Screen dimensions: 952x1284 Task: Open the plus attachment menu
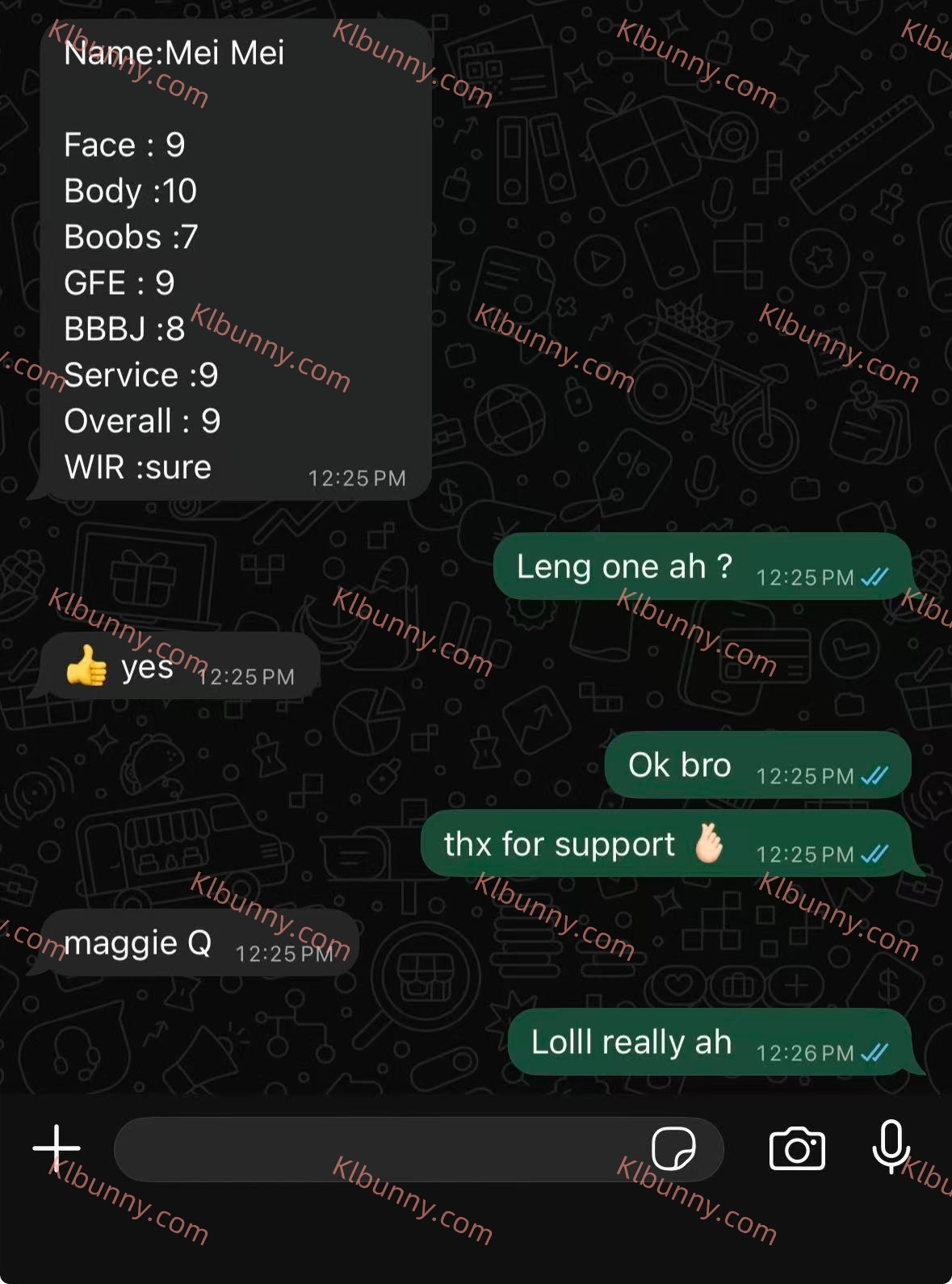coord(57,1148)
